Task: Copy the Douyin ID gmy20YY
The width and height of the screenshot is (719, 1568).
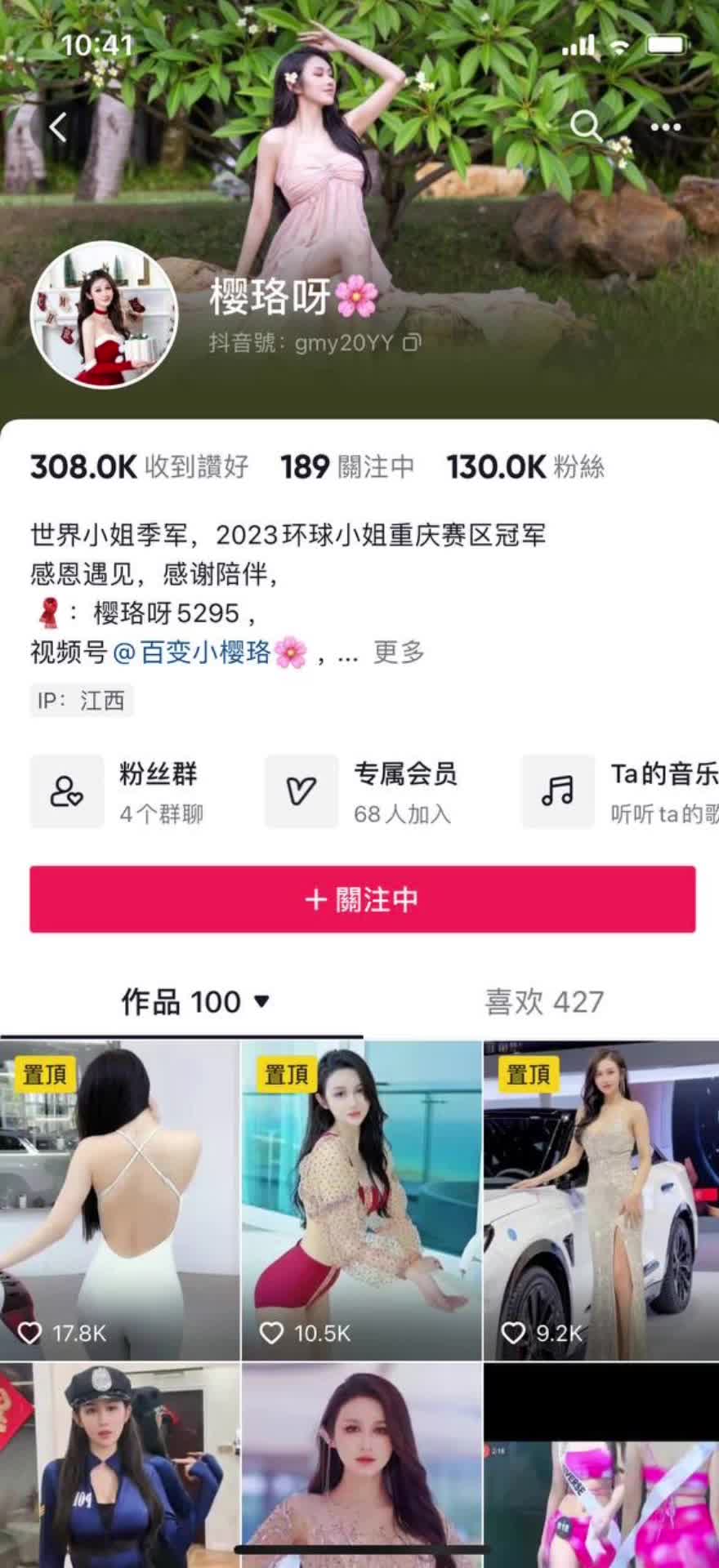Action: click(x=413, y=342)
